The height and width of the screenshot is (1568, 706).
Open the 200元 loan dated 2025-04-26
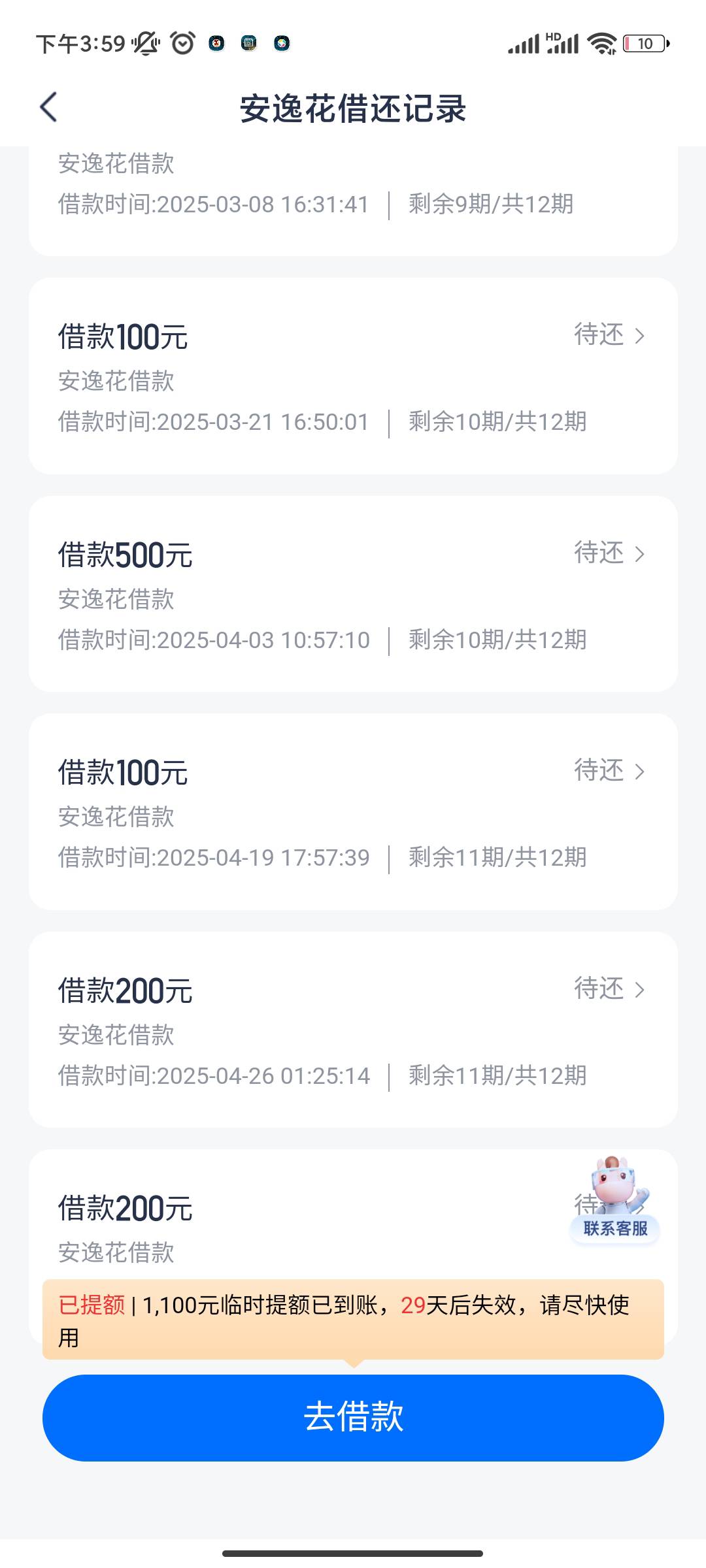[353, 1030]
